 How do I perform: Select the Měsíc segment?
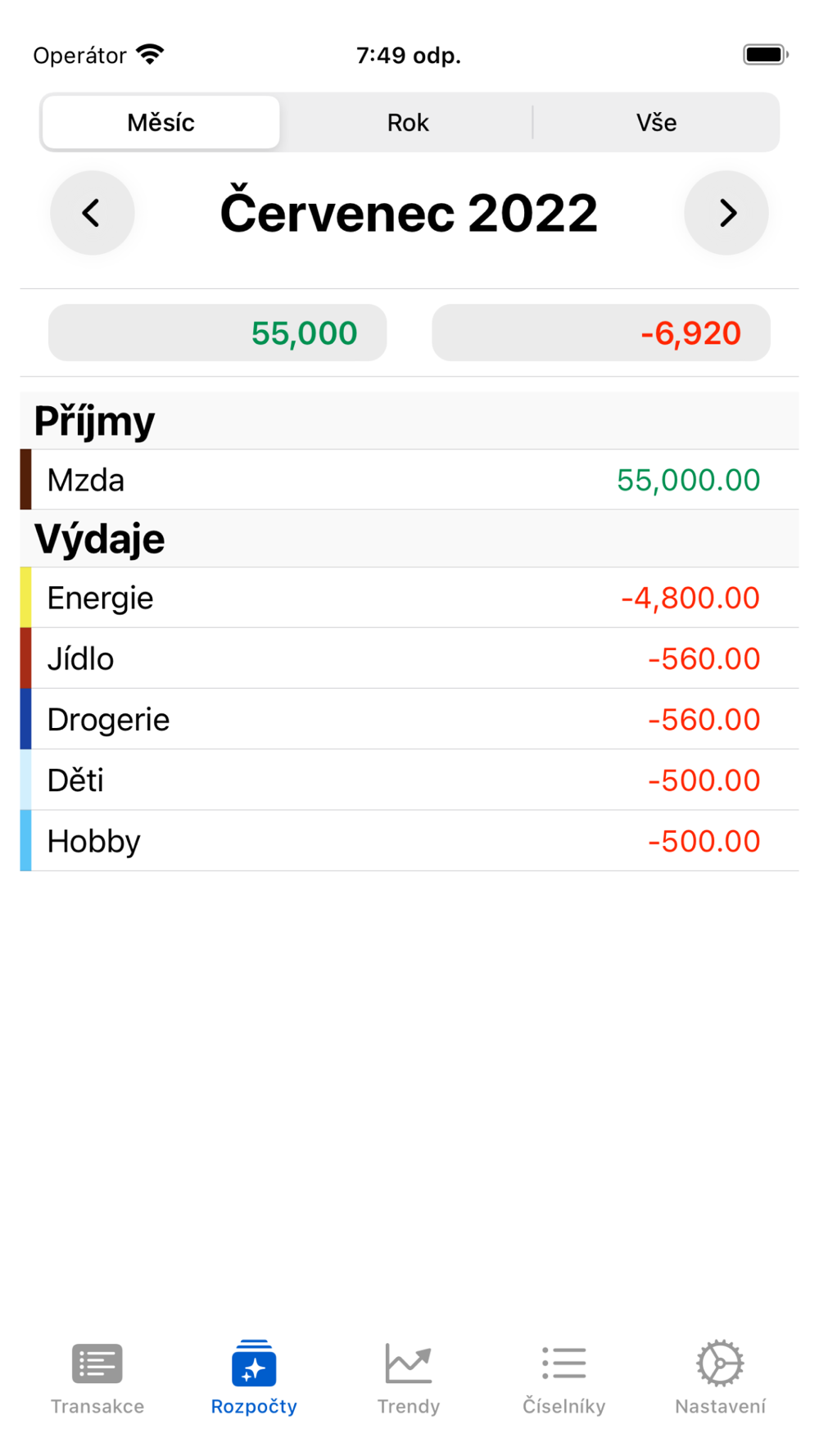tap(161, 123)
